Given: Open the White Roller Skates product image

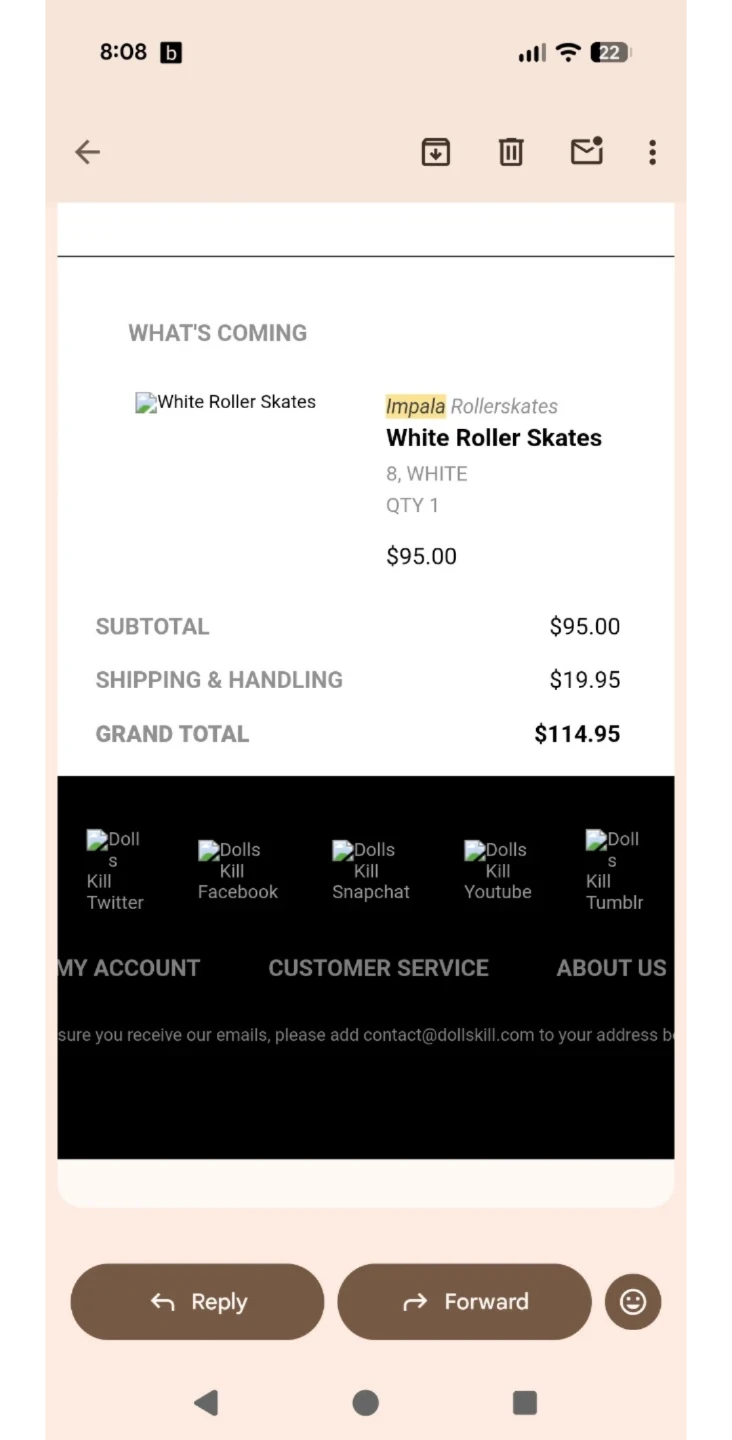Looking at the screenshot, I should tap(225, 402).
